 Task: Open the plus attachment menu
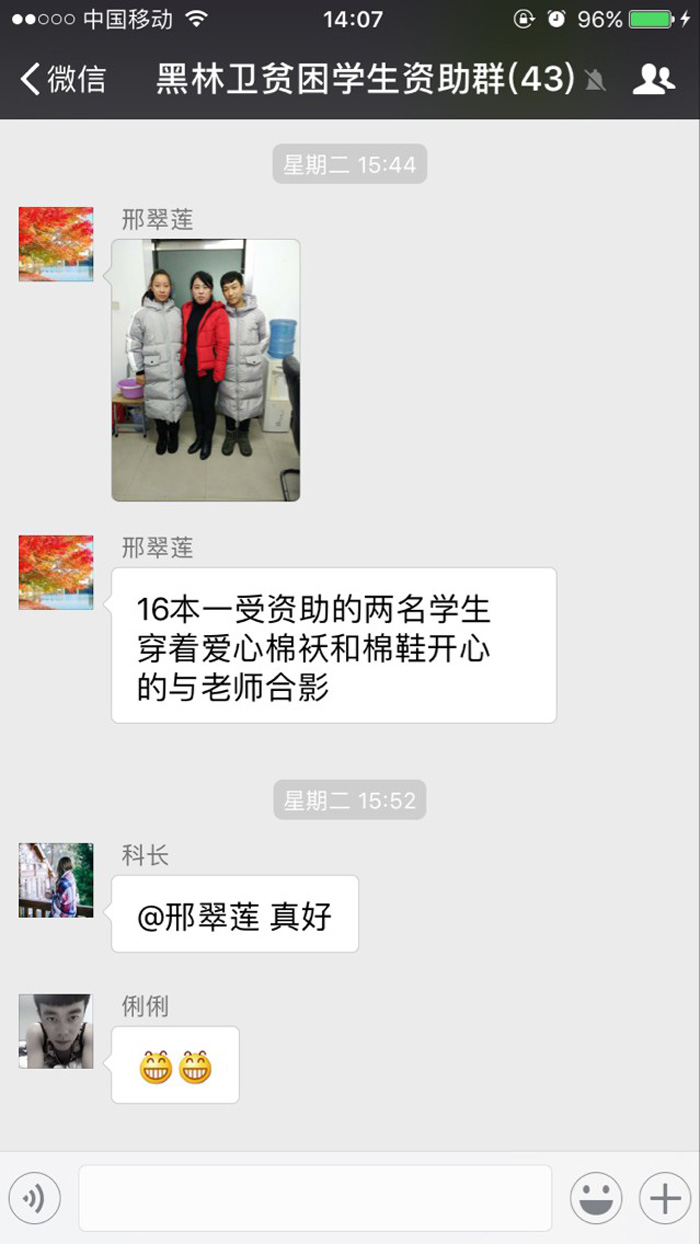pyautogui.click(x=665, y=1198)
